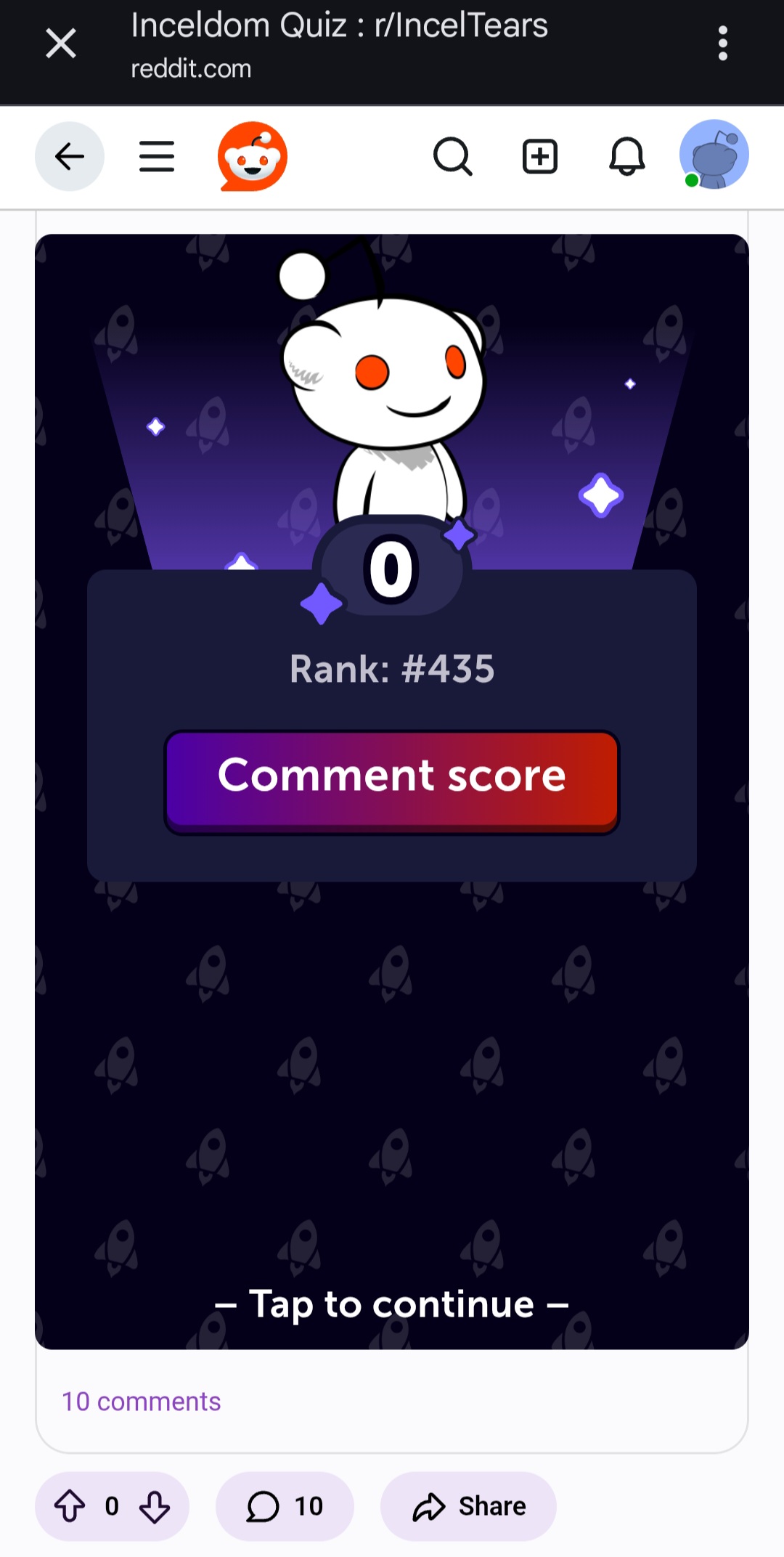The width and height of the screenshot is (784, 1557).
Task: Tap the rank badge showing 0
Action: click(x=391, y=569)
